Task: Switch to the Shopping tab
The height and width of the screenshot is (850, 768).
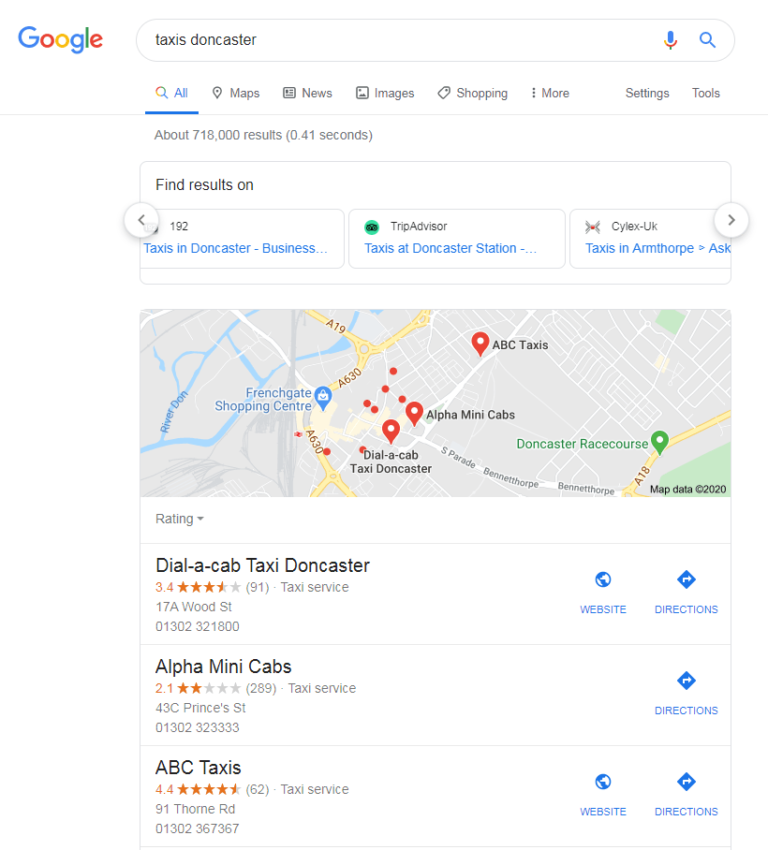Action: tap(472, 93)
